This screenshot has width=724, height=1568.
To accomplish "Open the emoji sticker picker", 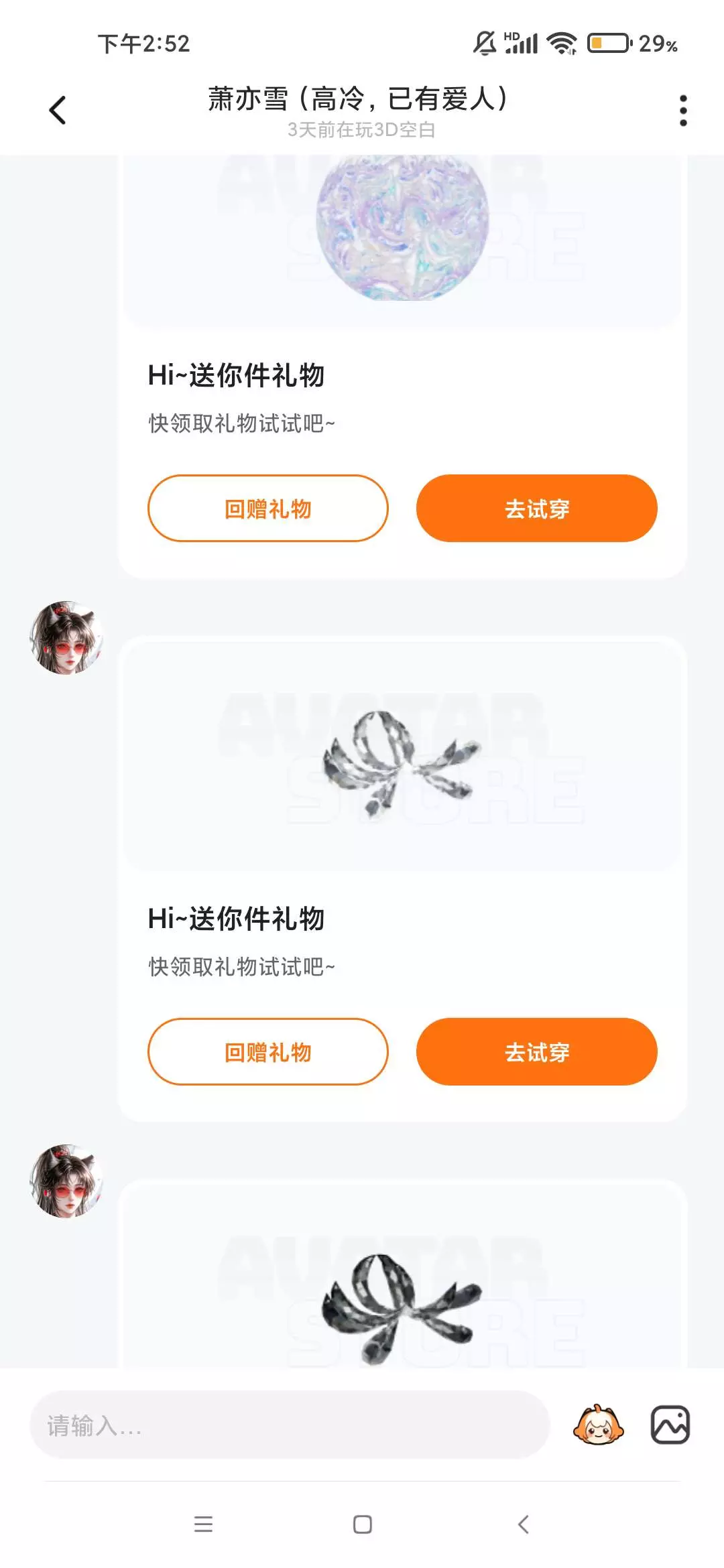I will click(598, 1425).
